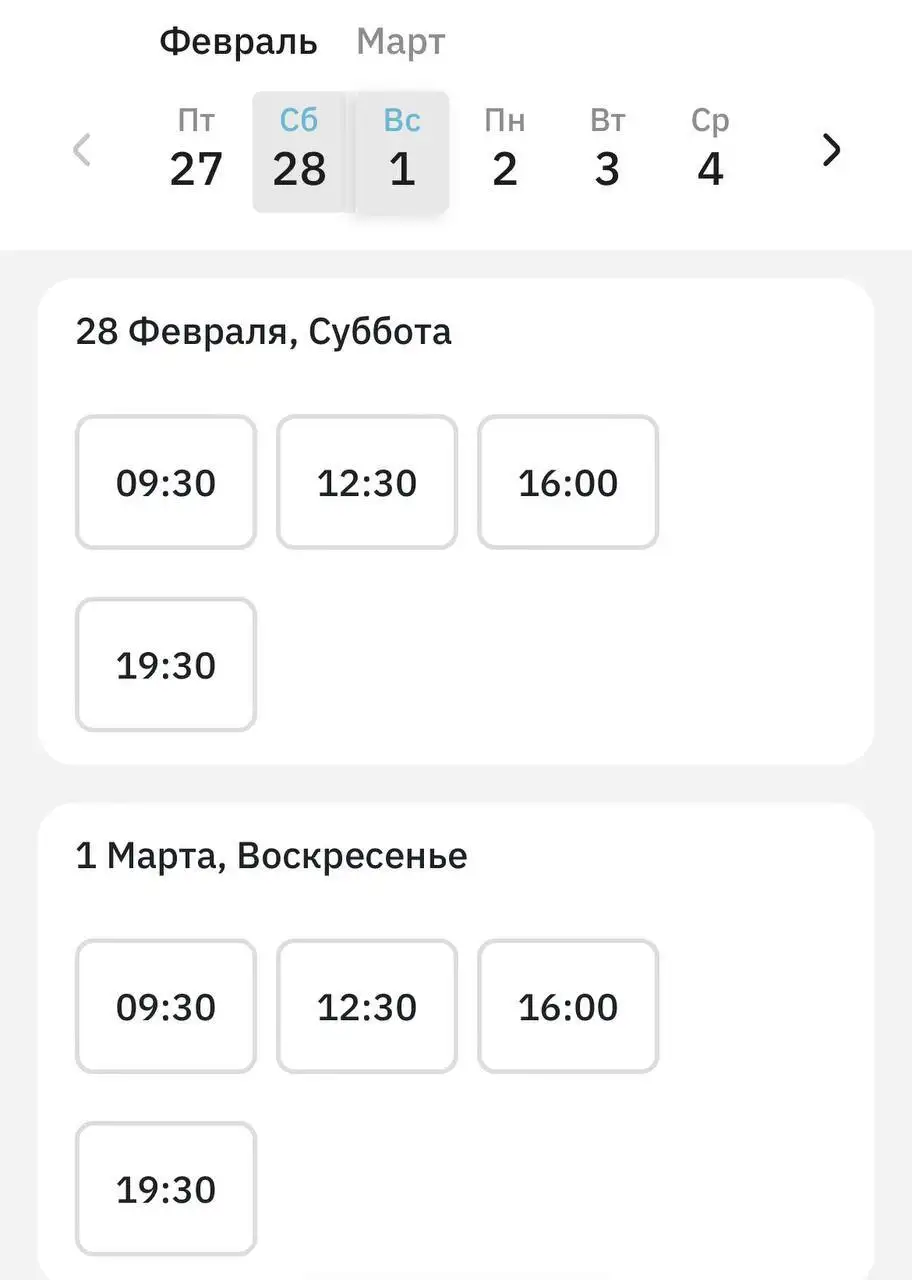Pick the 19:30 slot for 28 Февраля
This screenshot has width=912, height=1280.
click(x=166, y=664)
